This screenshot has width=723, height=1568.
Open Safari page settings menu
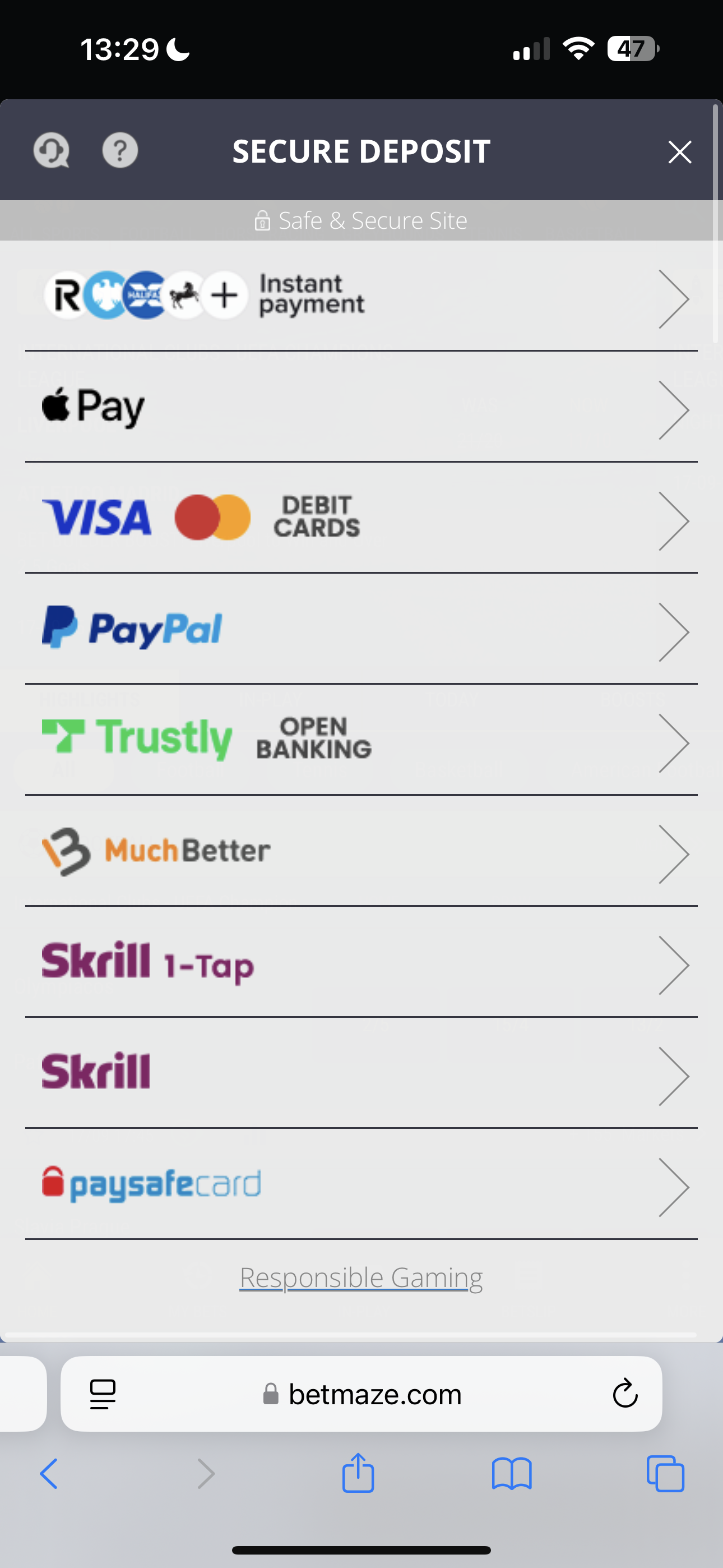tap(103, 1394)
